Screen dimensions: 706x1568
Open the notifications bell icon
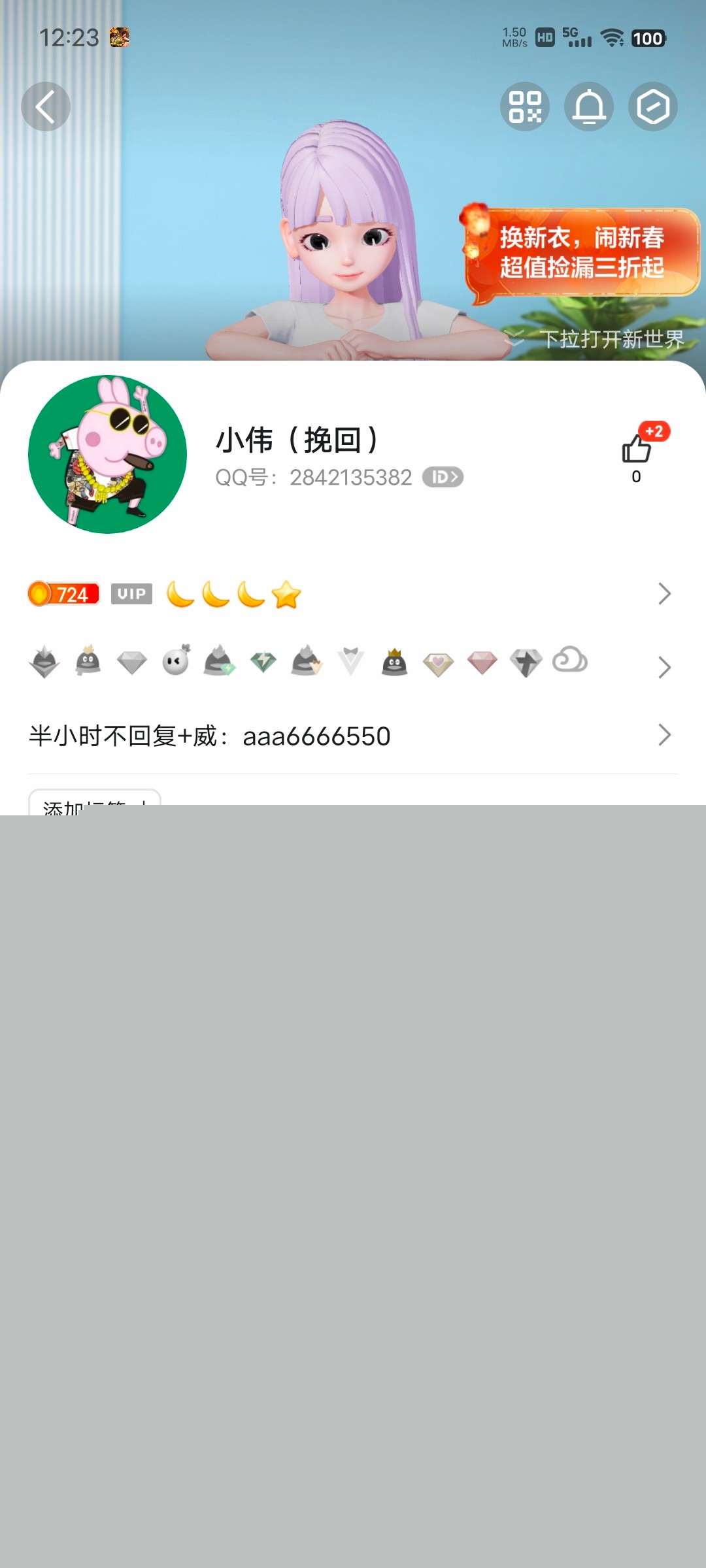[588, 106]
